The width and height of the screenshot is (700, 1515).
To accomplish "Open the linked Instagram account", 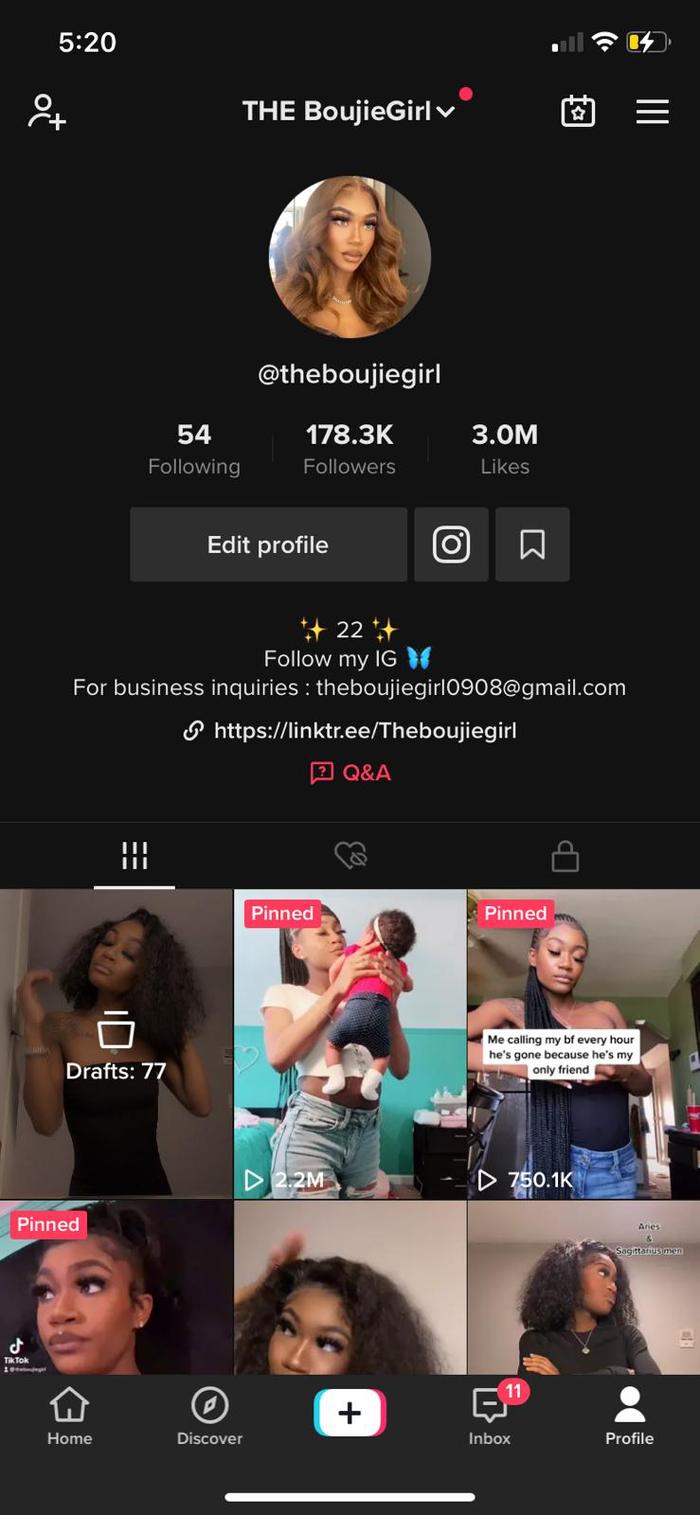I will pyautogui.click(x=451, y=544).
